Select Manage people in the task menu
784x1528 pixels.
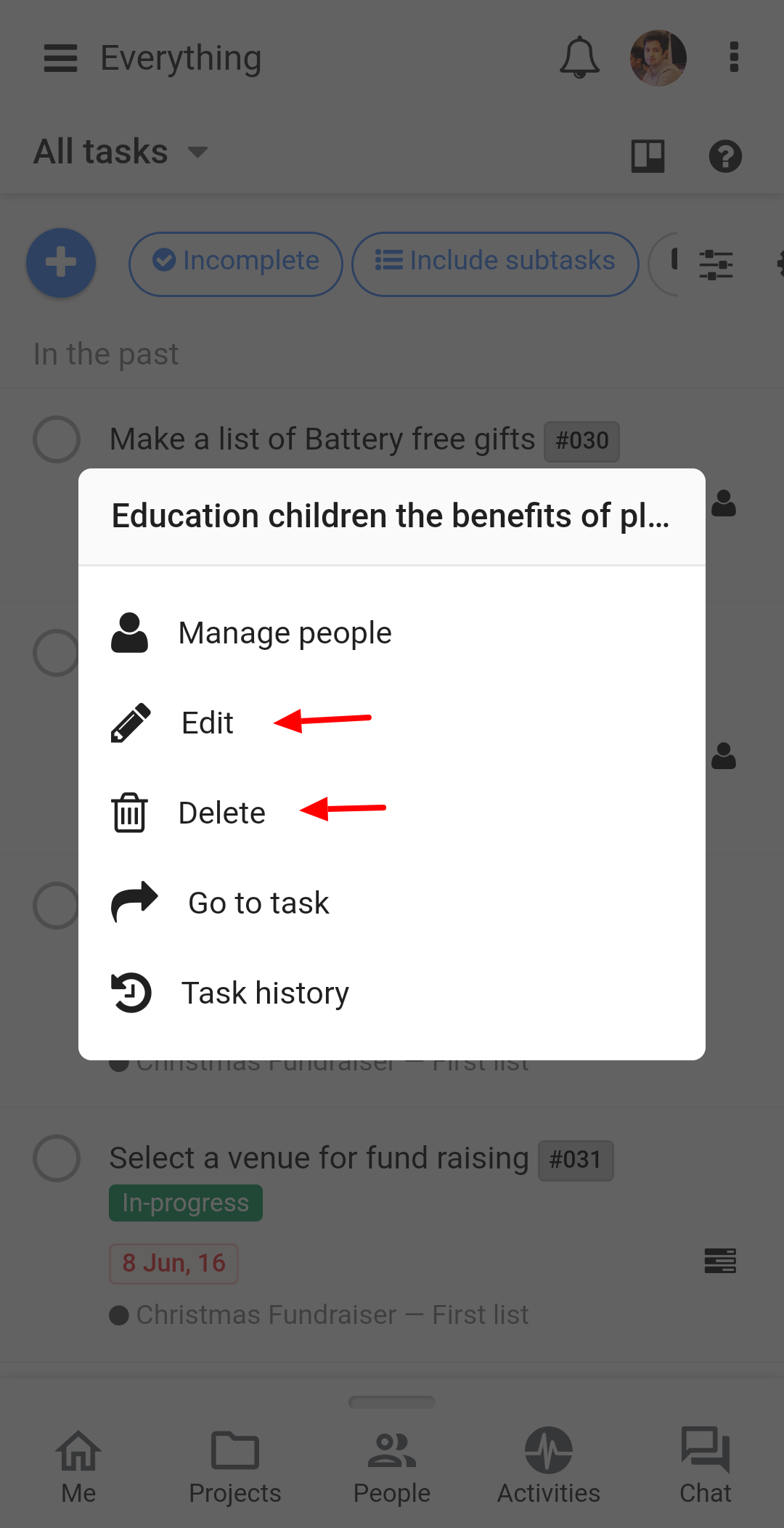point(392,633)
